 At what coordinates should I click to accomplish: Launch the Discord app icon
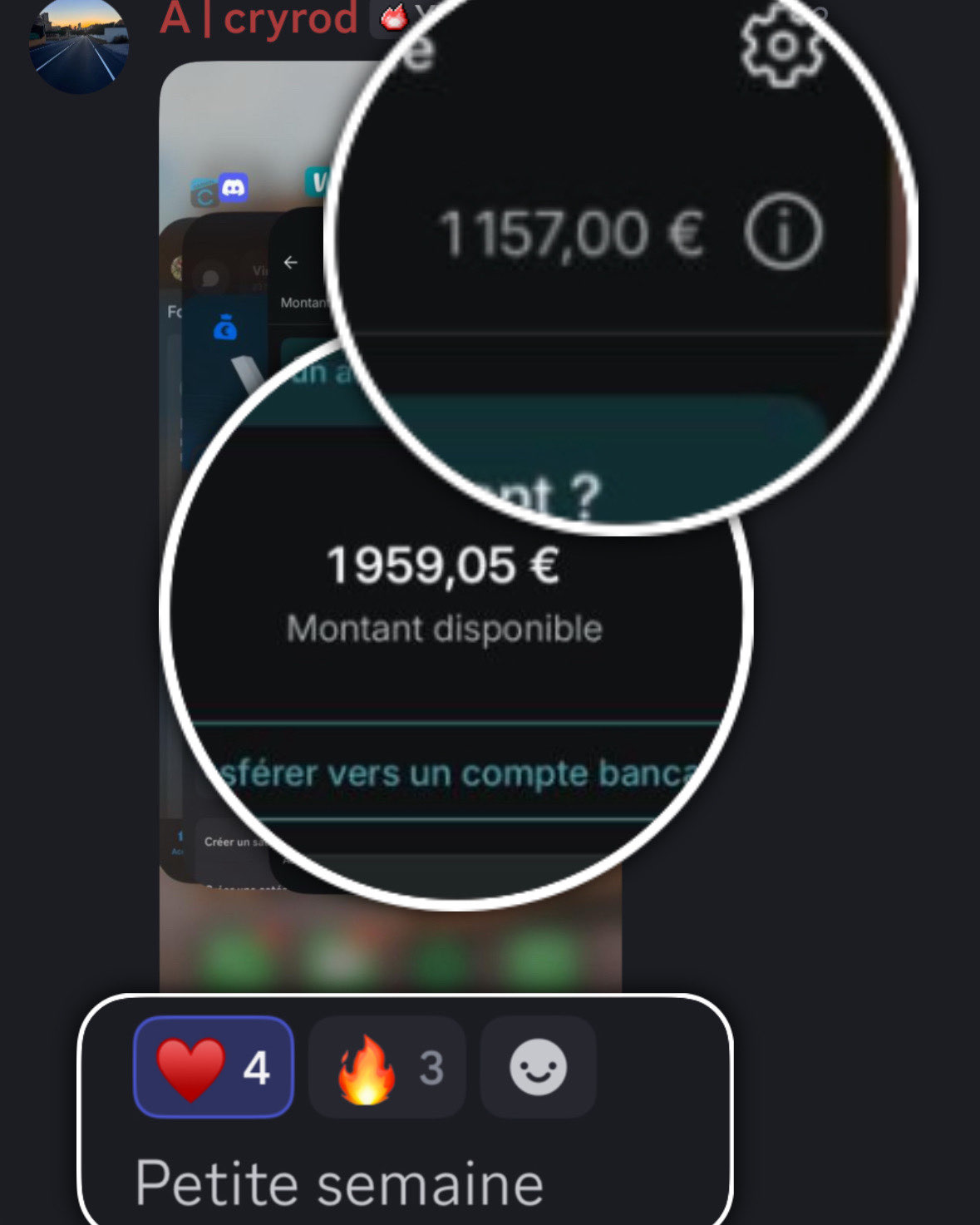[x=234, y=186]
